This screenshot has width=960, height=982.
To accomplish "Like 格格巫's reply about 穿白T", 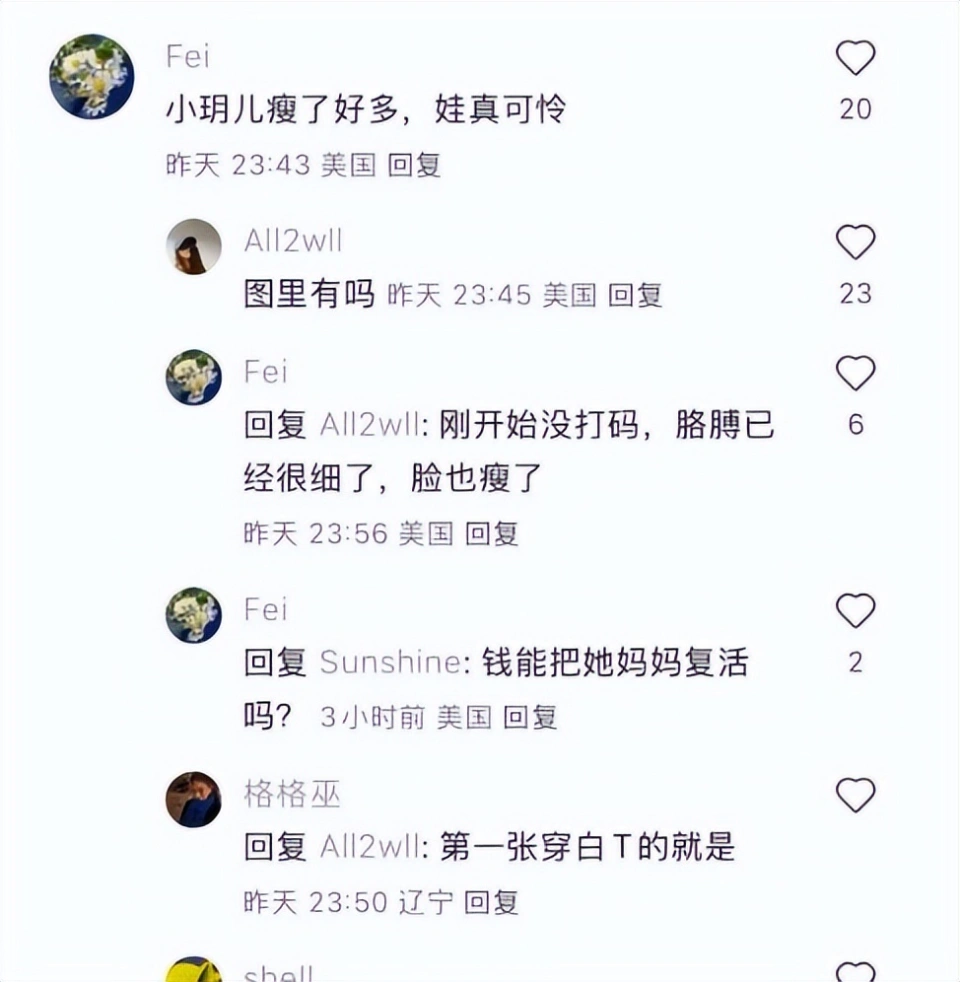I will coord(855,796).
